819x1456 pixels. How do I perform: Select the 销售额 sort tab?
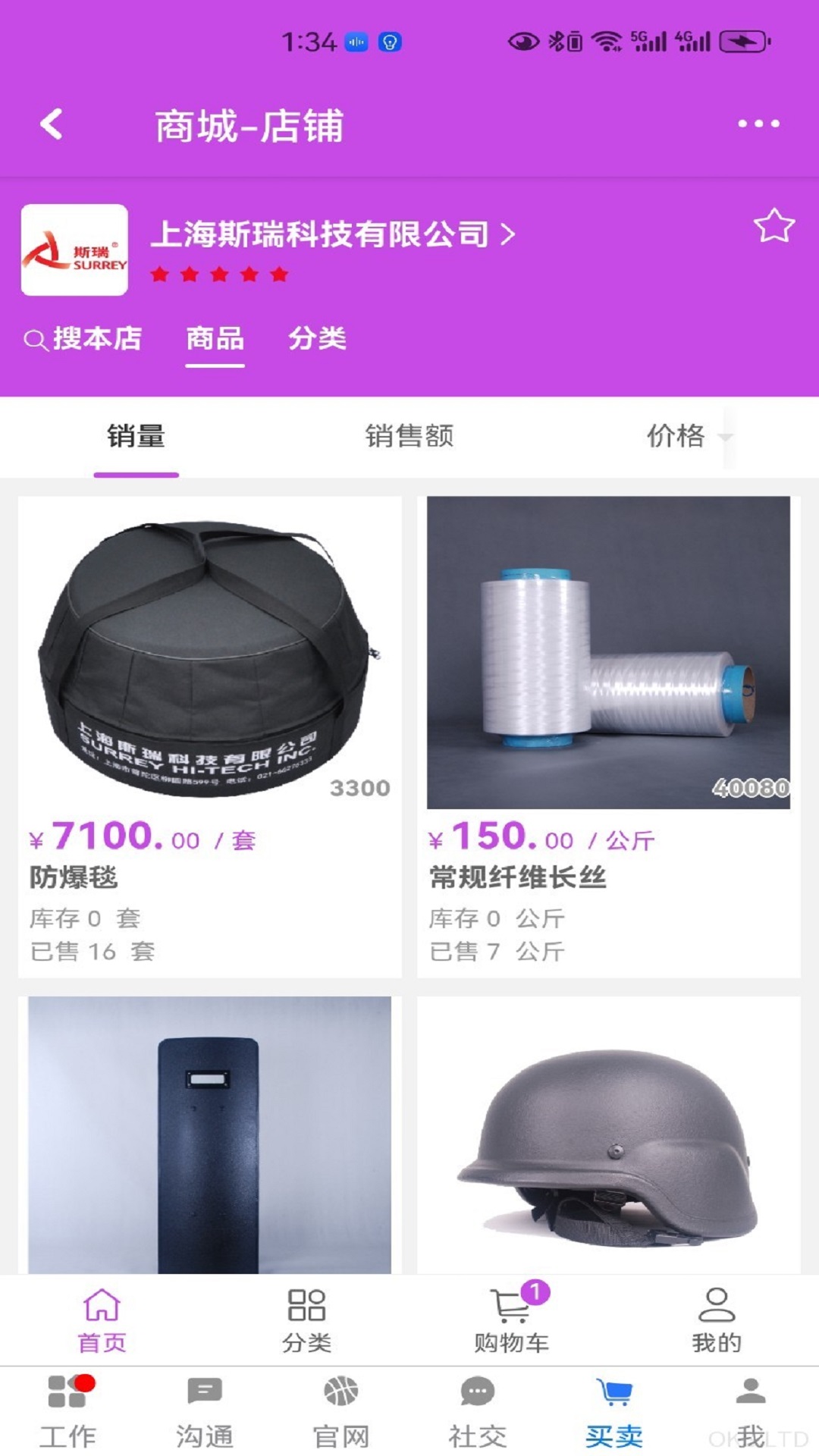[409, 437]
